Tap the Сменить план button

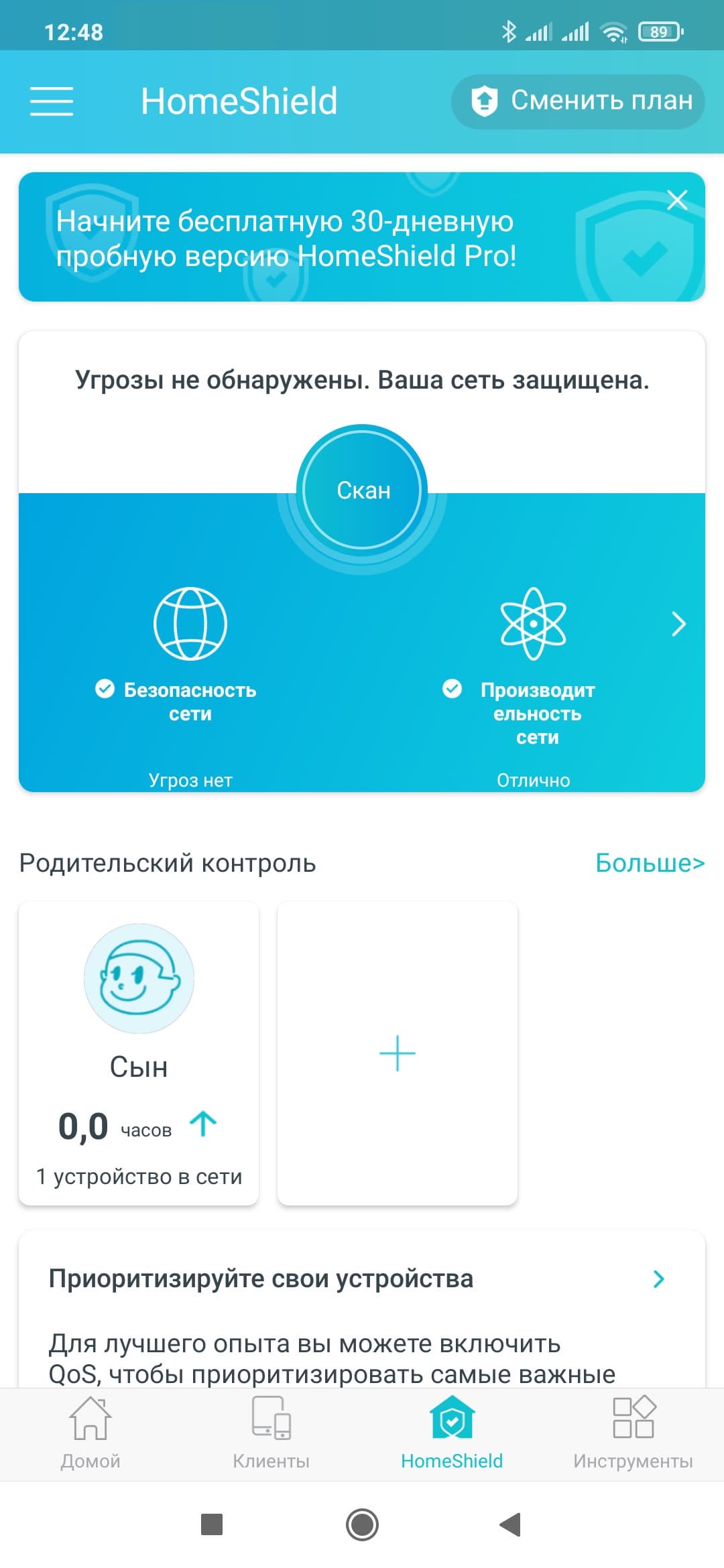coord(578,101)
